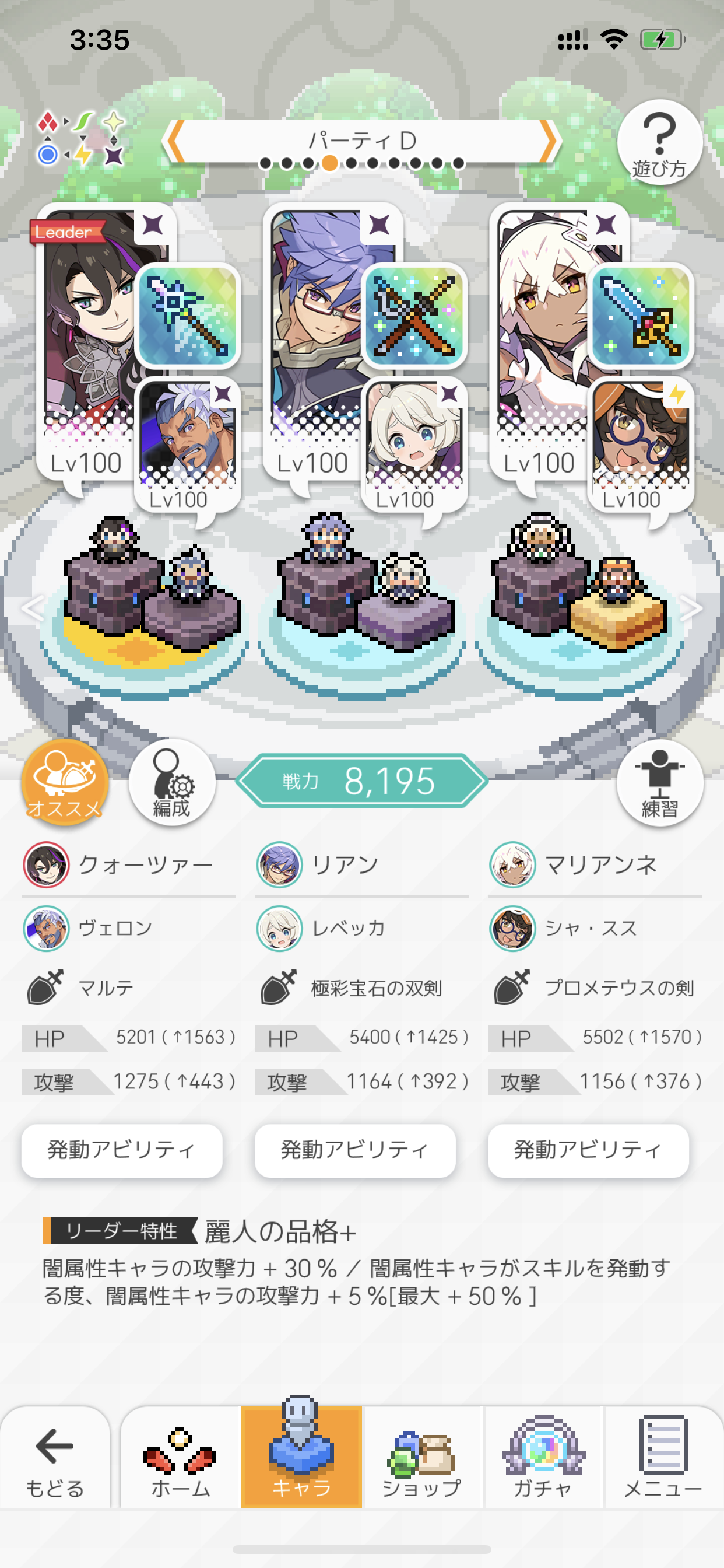Open the プロメテウスの剣 weapon slot
The height and width of the screenshot is (1568, 724).
[641, 316]
